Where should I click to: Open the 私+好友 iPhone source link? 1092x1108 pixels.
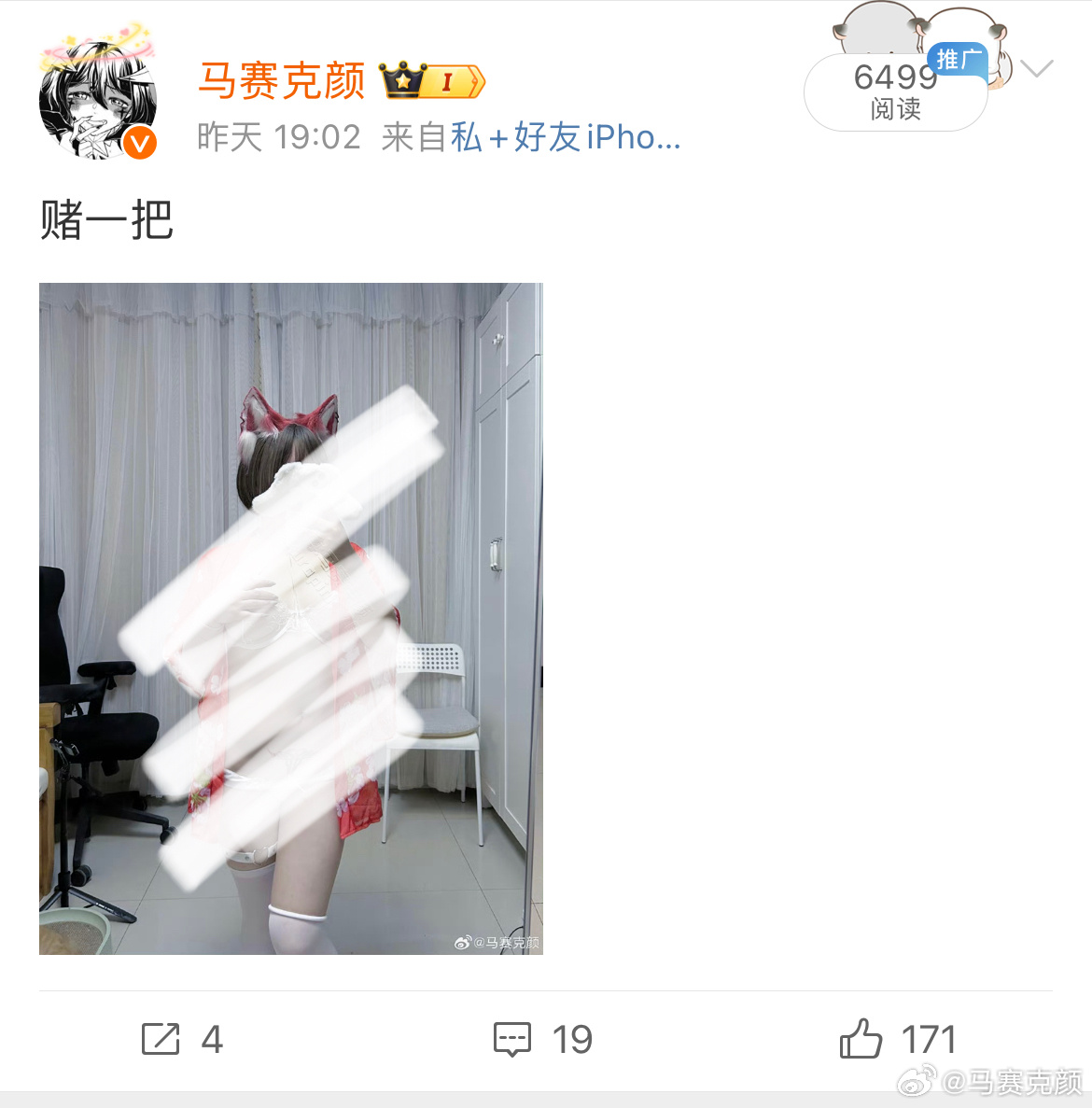pos(566,137)
